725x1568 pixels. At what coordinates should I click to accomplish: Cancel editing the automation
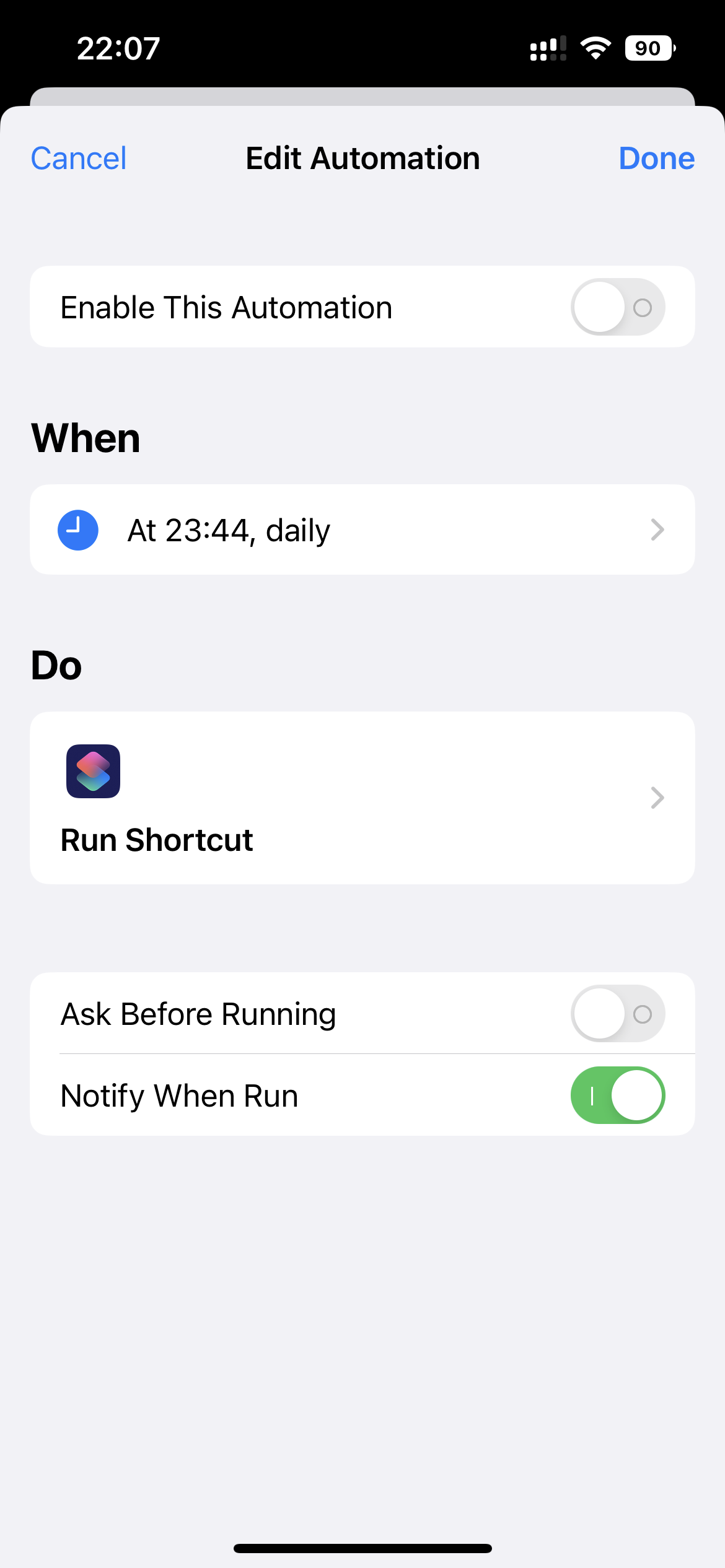(79, 159)
